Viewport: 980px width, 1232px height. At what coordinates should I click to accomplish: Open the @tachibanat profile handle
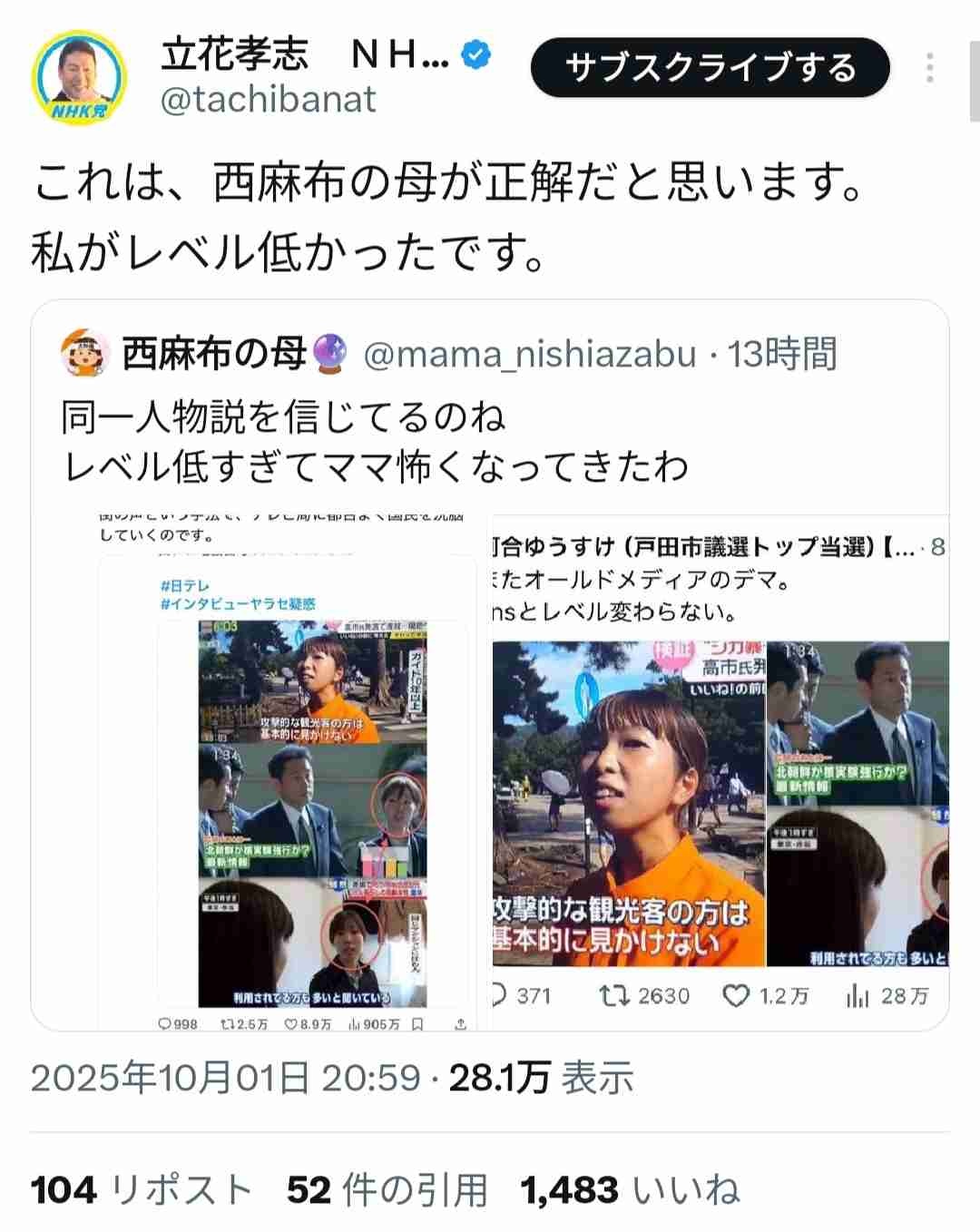[268, 100]
